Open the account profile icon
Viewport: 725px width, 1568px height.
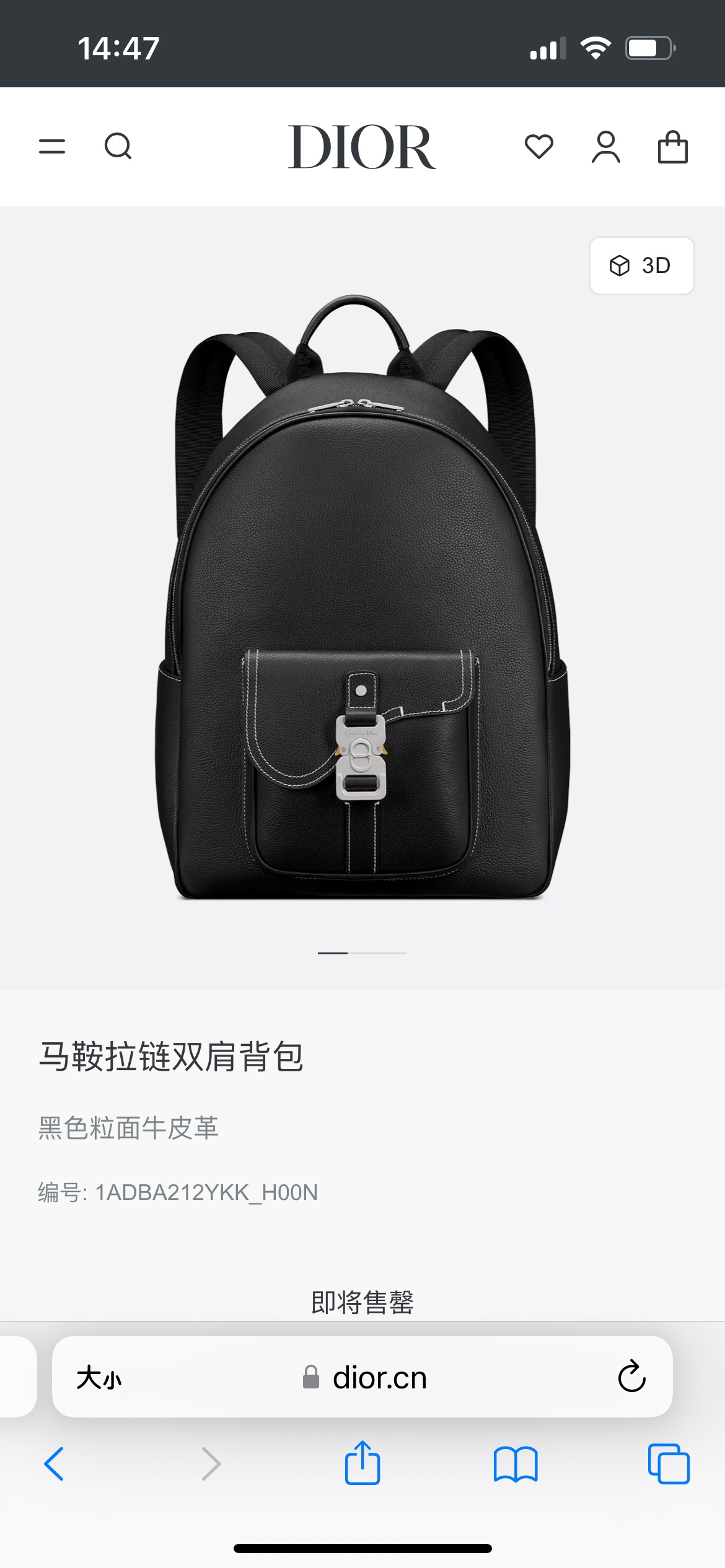click(605, 147)
